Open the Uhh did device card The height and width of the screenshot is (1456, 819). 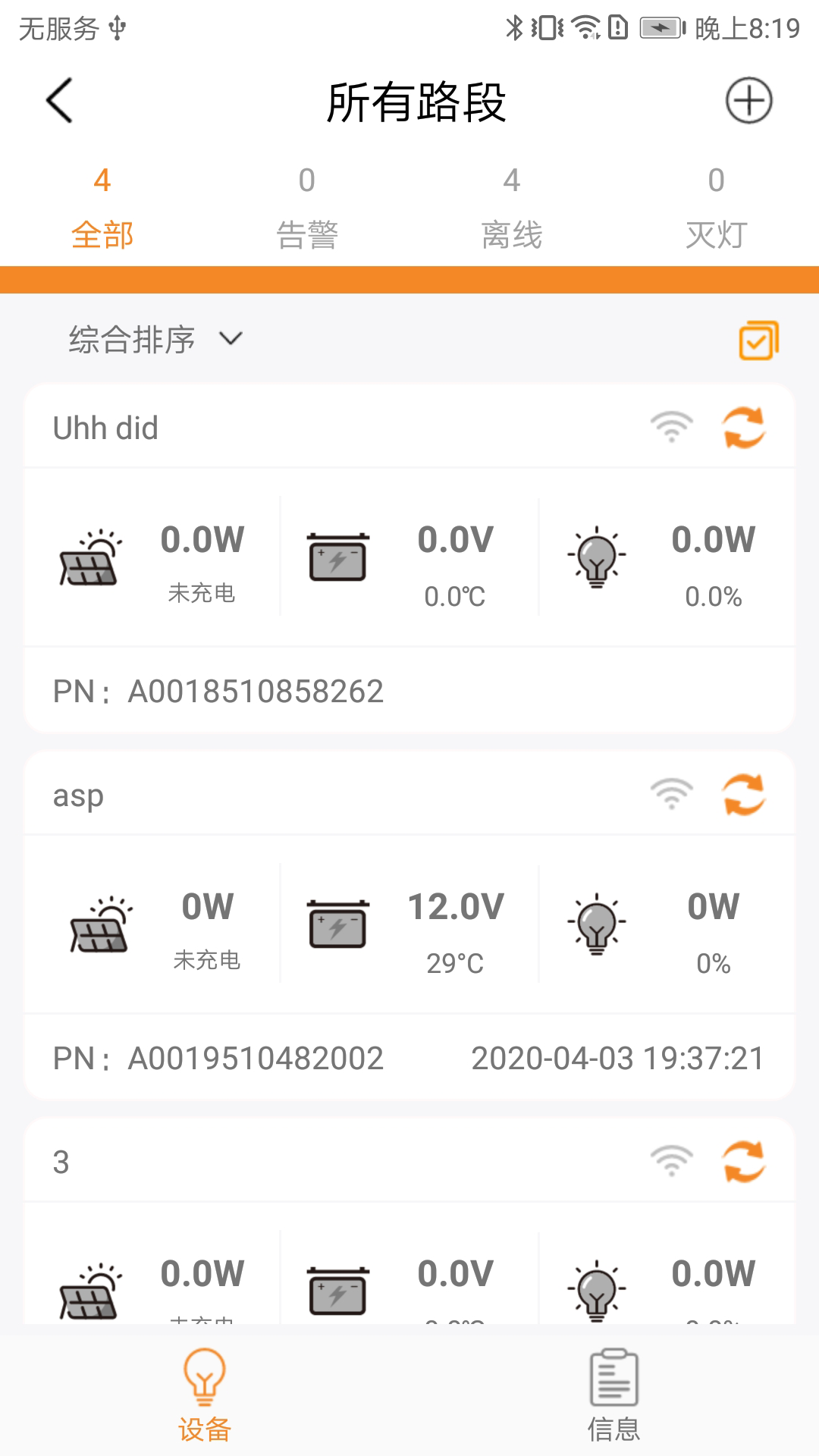click(x=409, y=557)
